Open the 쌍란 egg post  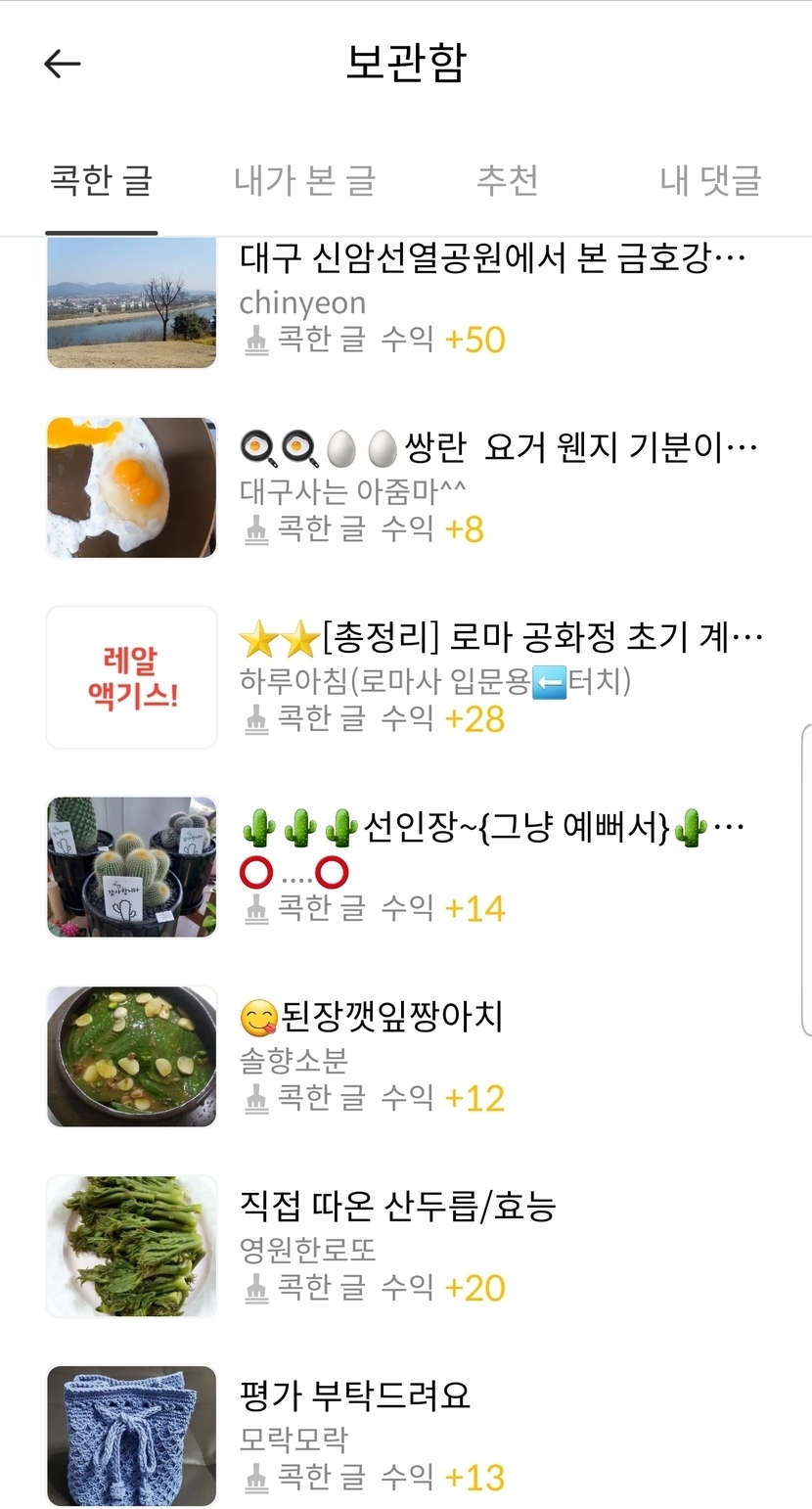coord(497,449)
